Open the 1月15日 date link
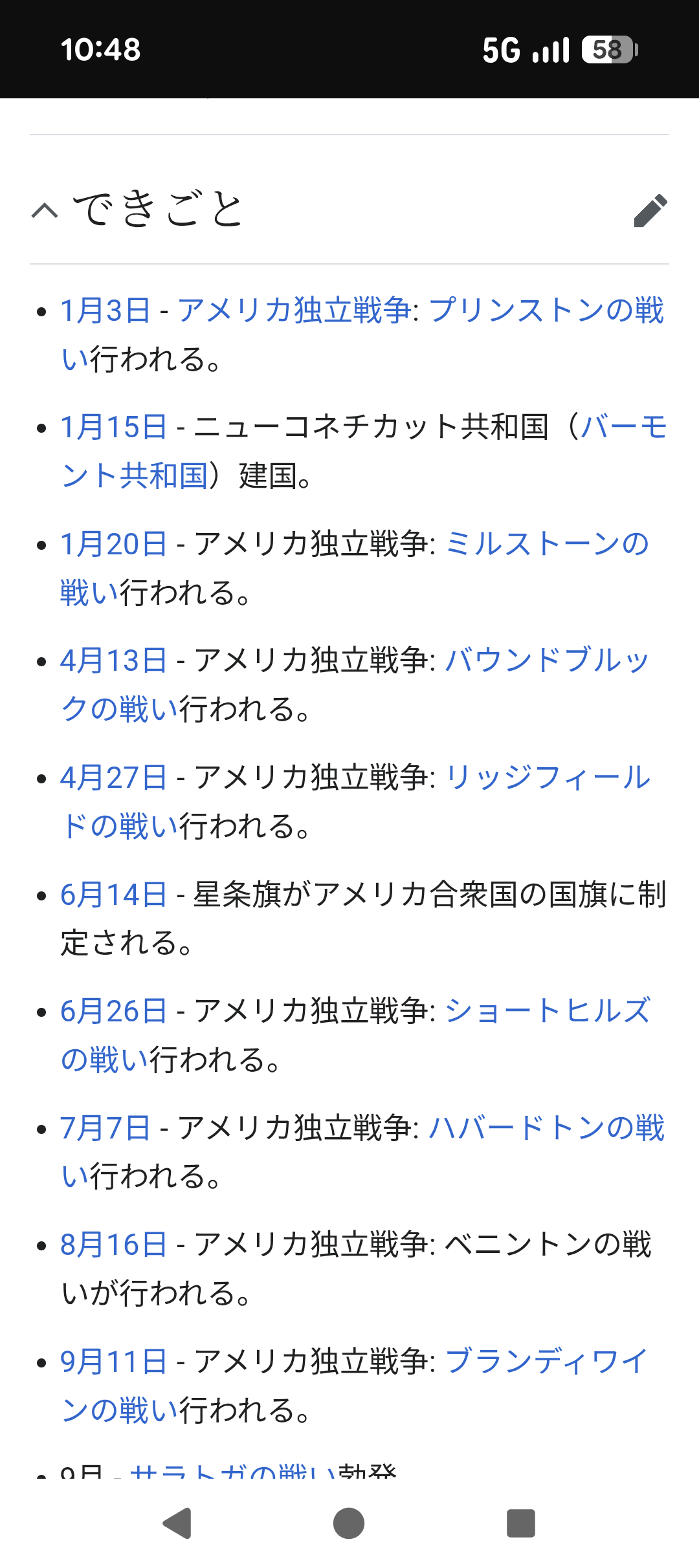Viewport: 699px width, 1568px height. pos(114,428)
